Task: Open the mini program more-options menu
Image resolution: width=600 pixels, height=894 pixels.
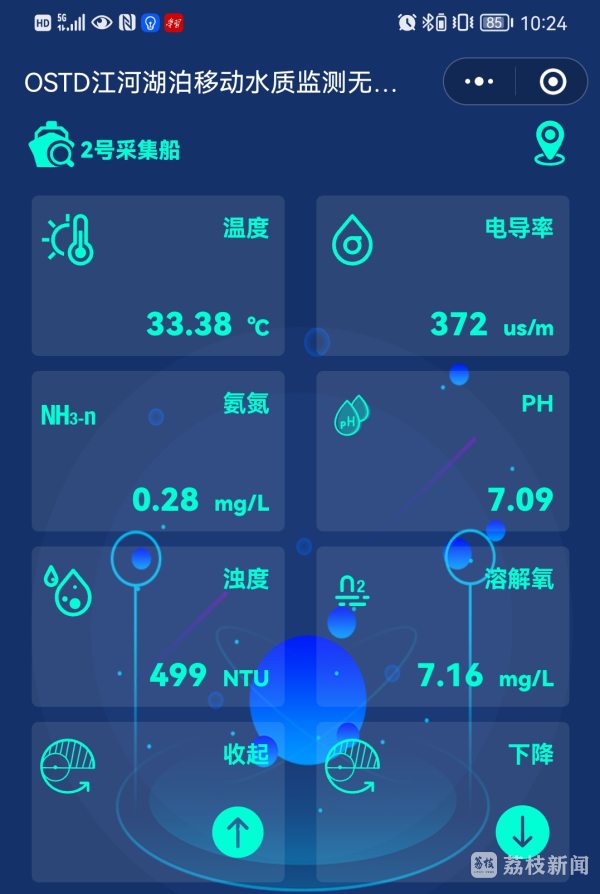Action: coord(480,81)
